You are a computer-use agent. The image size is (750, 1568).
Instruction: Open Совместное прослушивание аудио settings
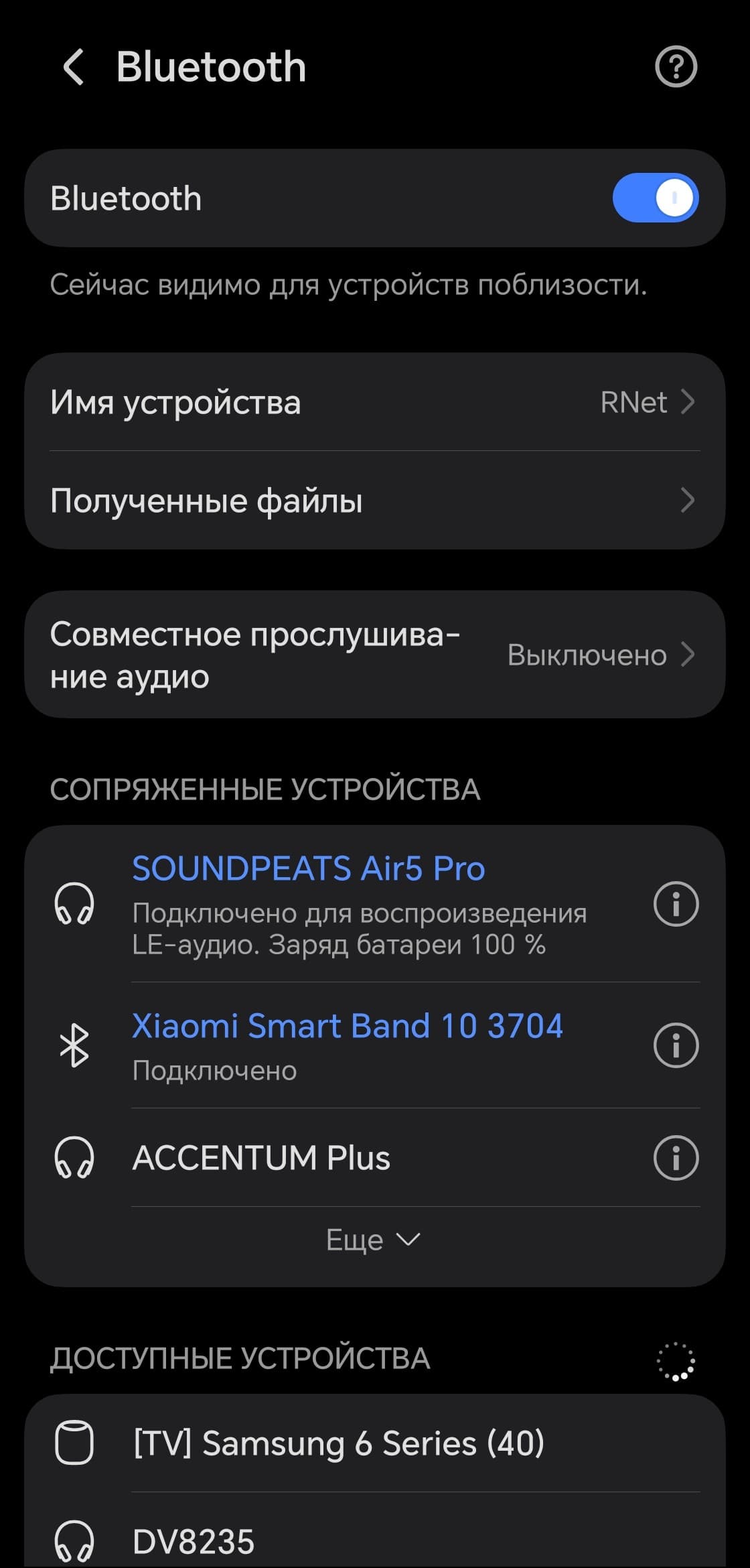pyautogui.click(x=375, y=655)
